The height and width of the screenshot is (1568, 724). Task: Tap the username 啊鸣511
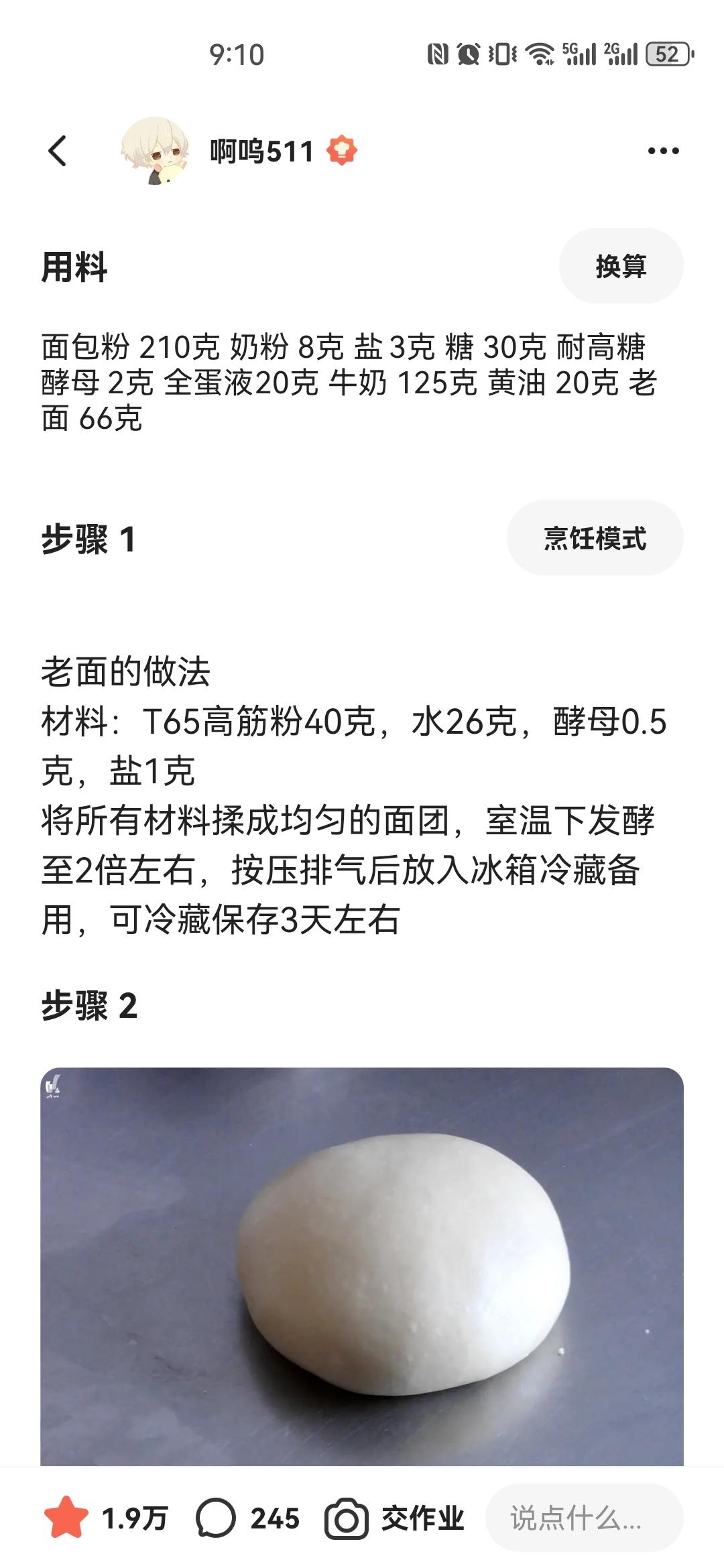(260, 150)
